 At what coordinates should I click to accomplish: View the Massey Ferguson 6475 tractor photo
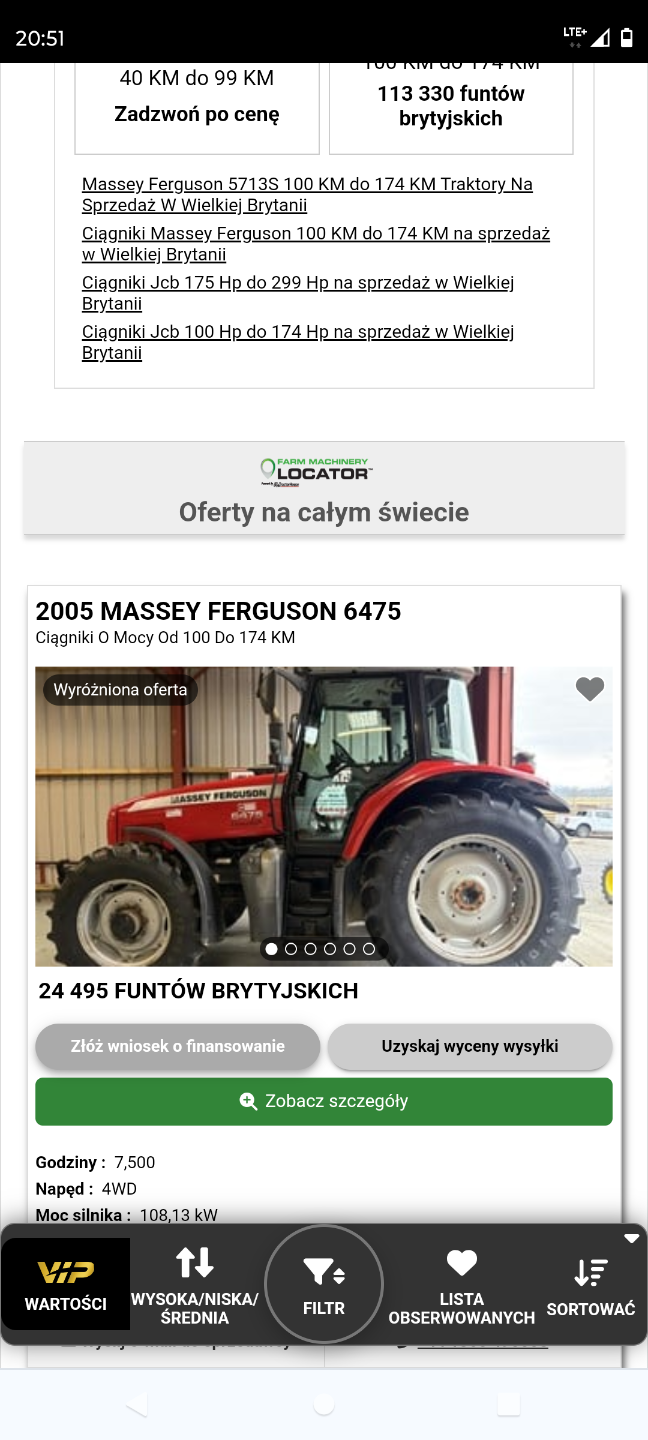pyautogui.click(x=323, y=816)
